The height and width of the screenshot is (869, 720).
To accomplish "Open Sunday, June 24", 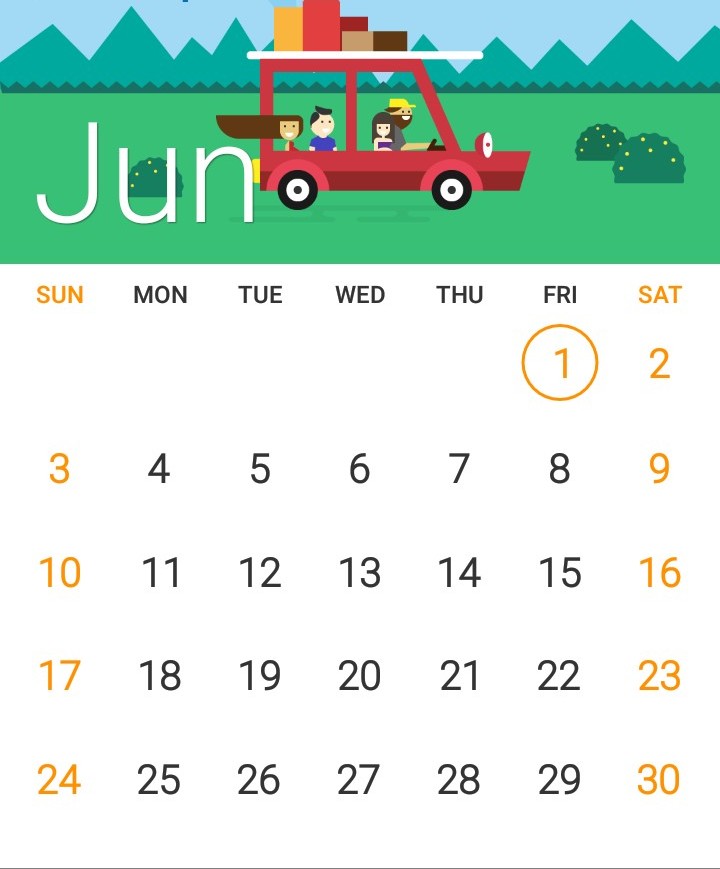I will click(x=60, y=780).
